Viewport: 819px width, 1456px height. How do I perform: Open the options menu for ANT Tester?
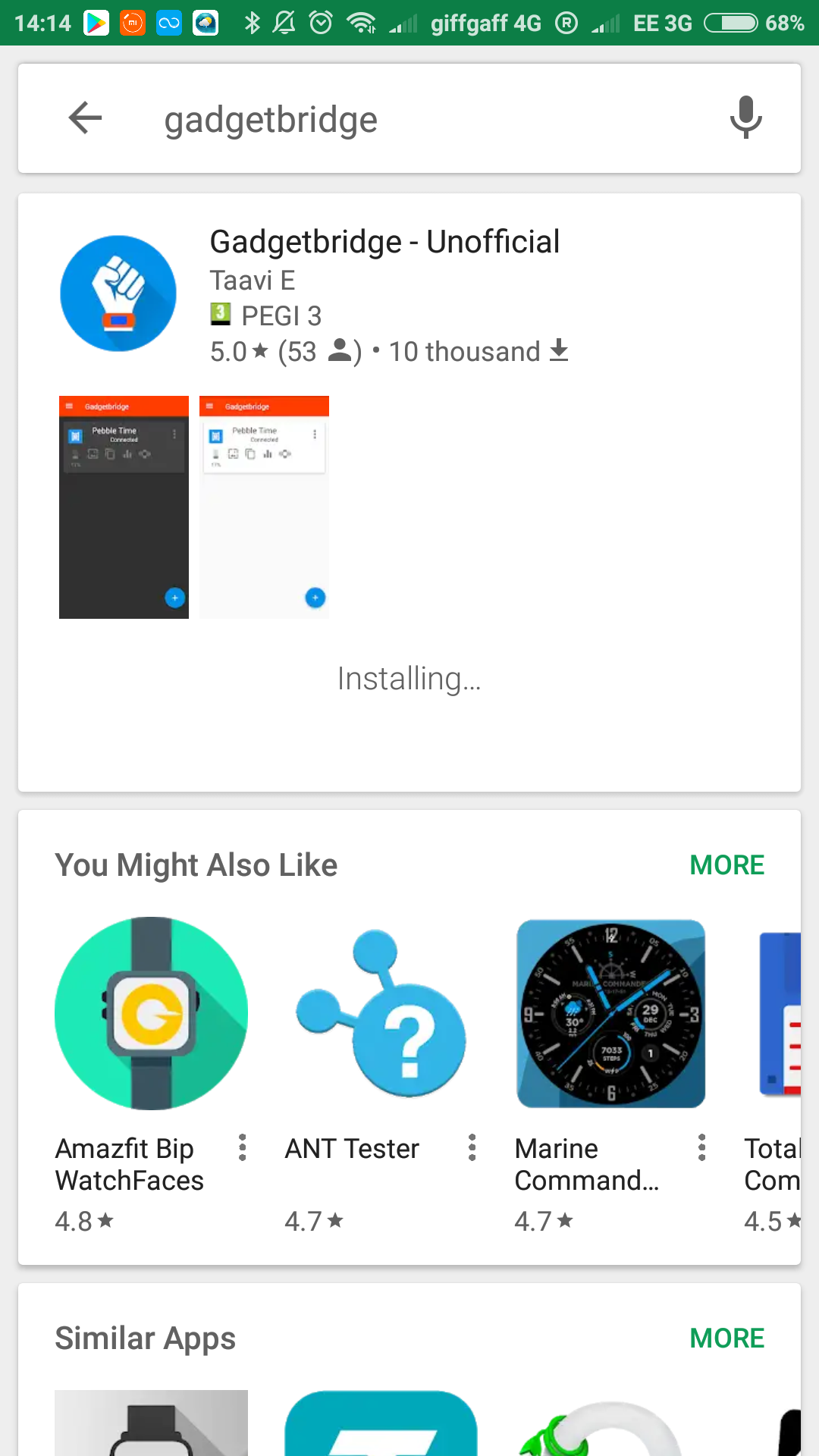pyautogui.click(x=472, y=1147)
